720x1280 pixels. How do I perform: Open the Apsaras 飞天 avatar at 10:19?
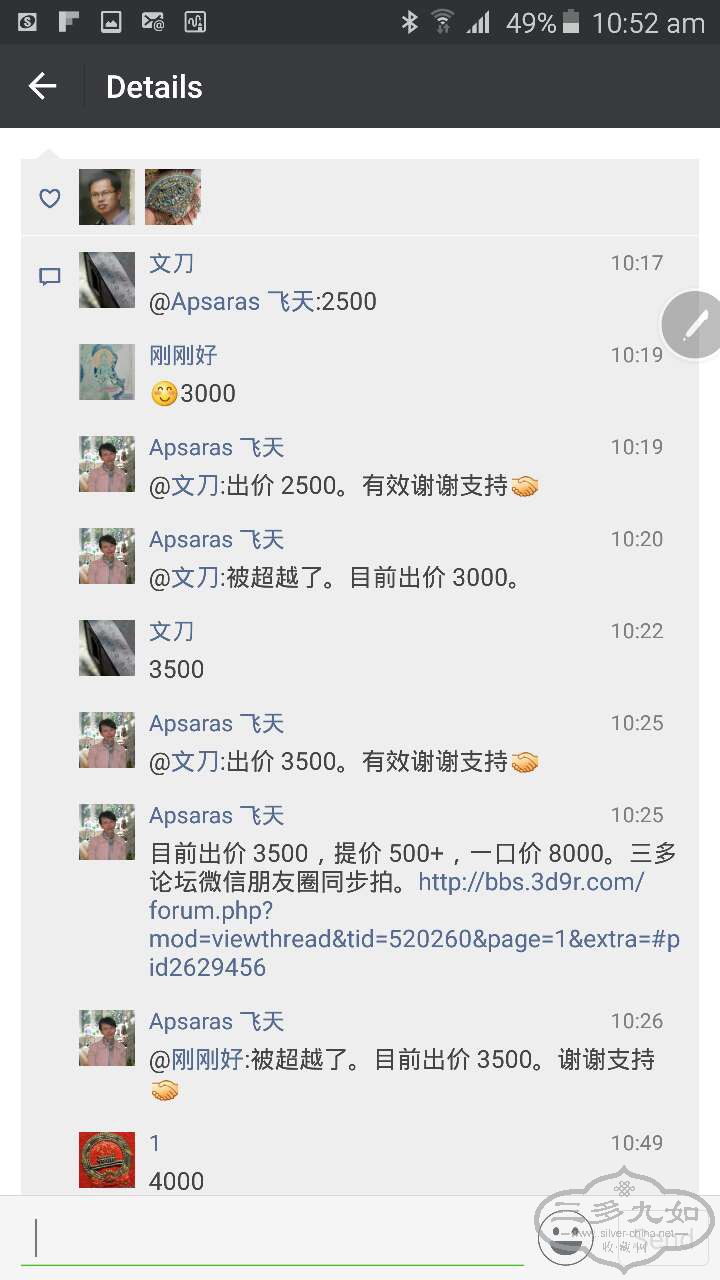[x=107, y=464]
